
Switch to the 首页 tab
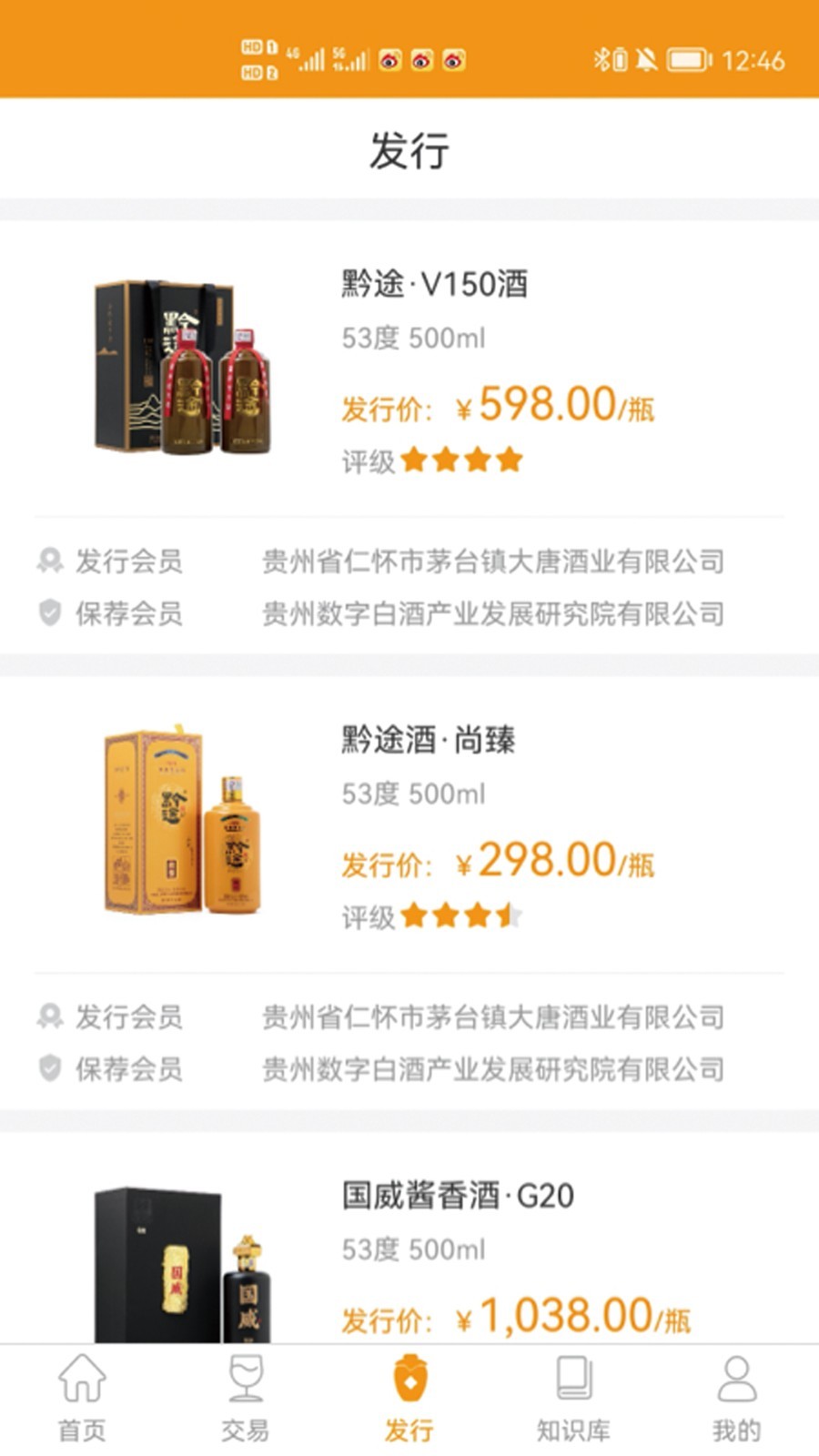[x=82, y=1399]
